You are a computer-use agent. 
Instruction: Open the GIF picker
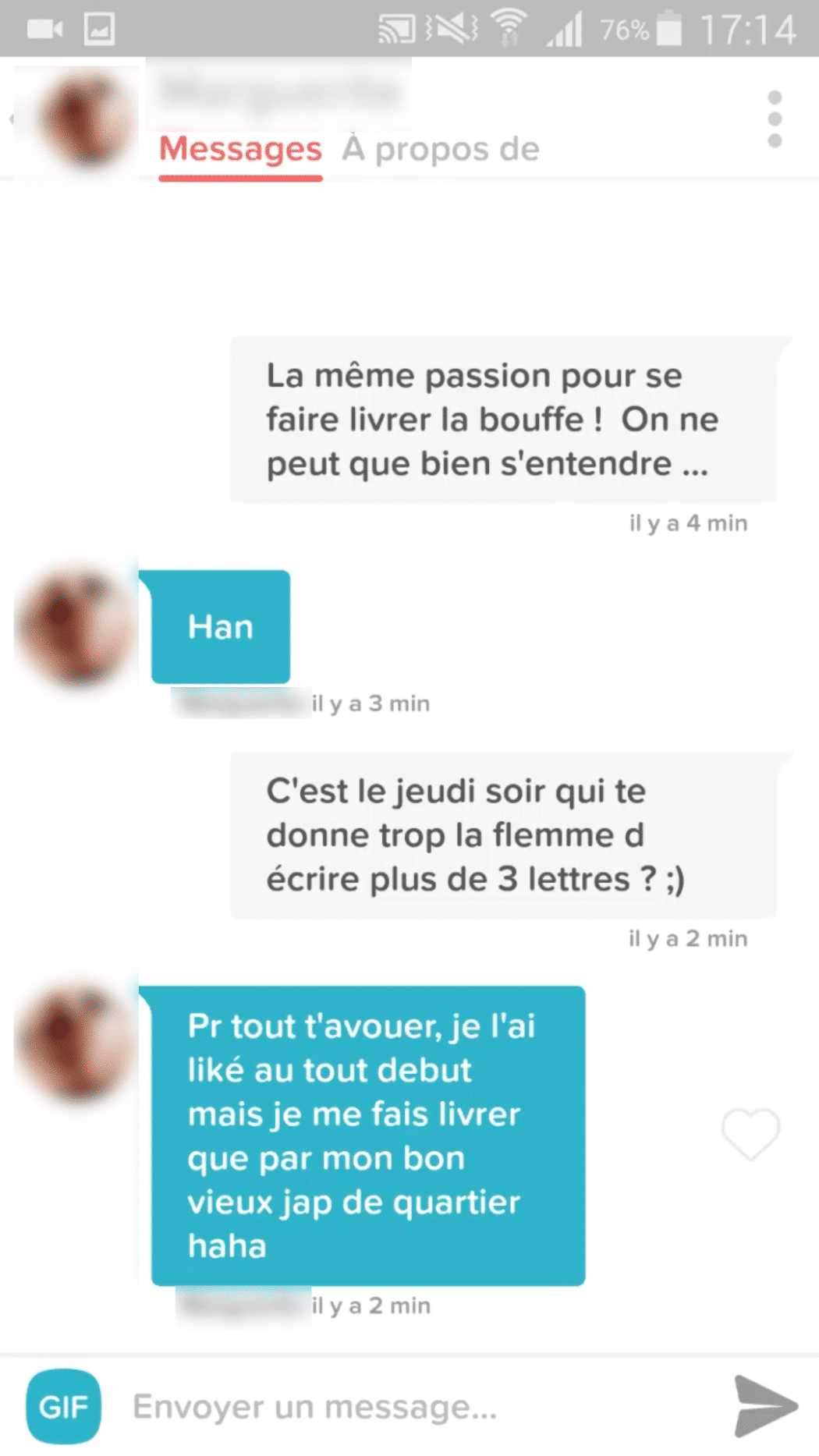(63, 1407)
